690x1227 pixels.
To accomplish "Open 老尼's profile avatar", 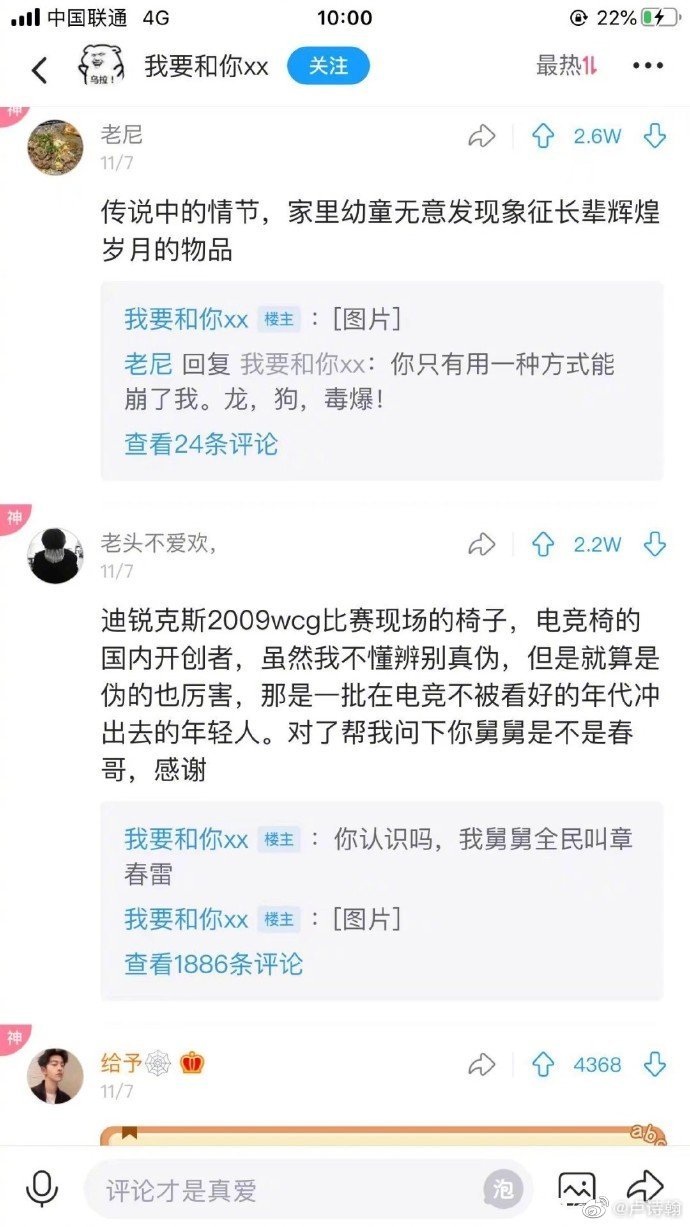I will tap(55, 147).
